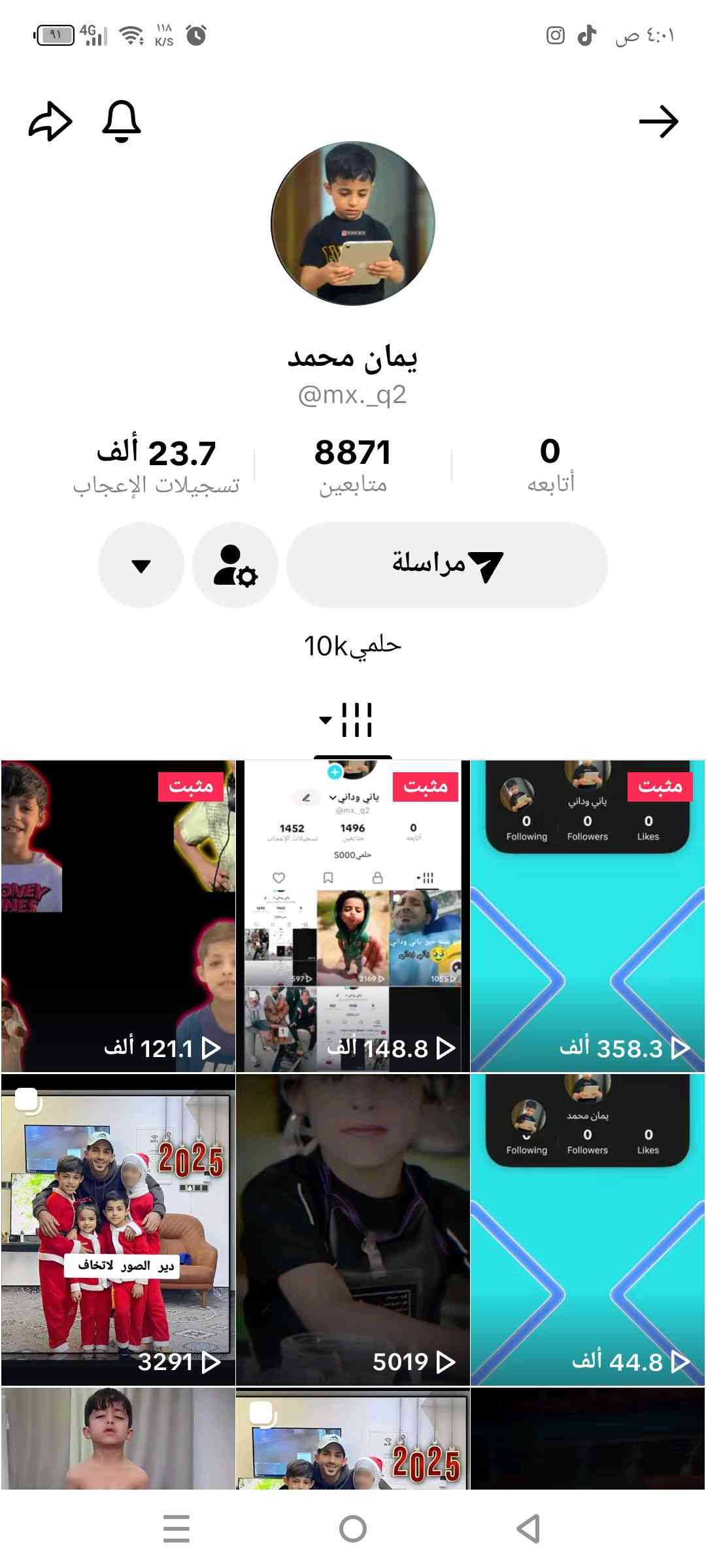Open the video with 44.8 ألف views

[x=587, y=1230]
